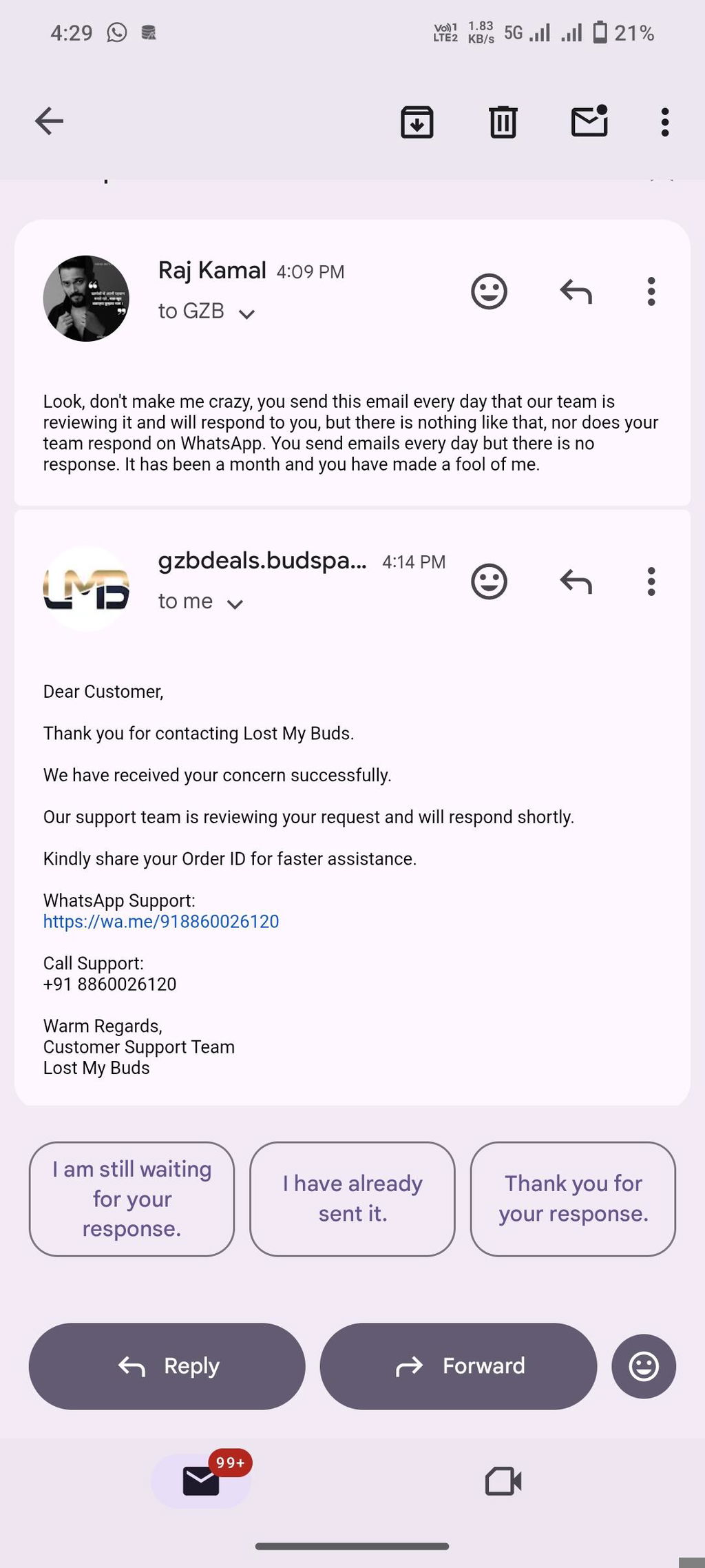Forward this email
The image size is (705, 1568).
click(x=459, y=1366)
